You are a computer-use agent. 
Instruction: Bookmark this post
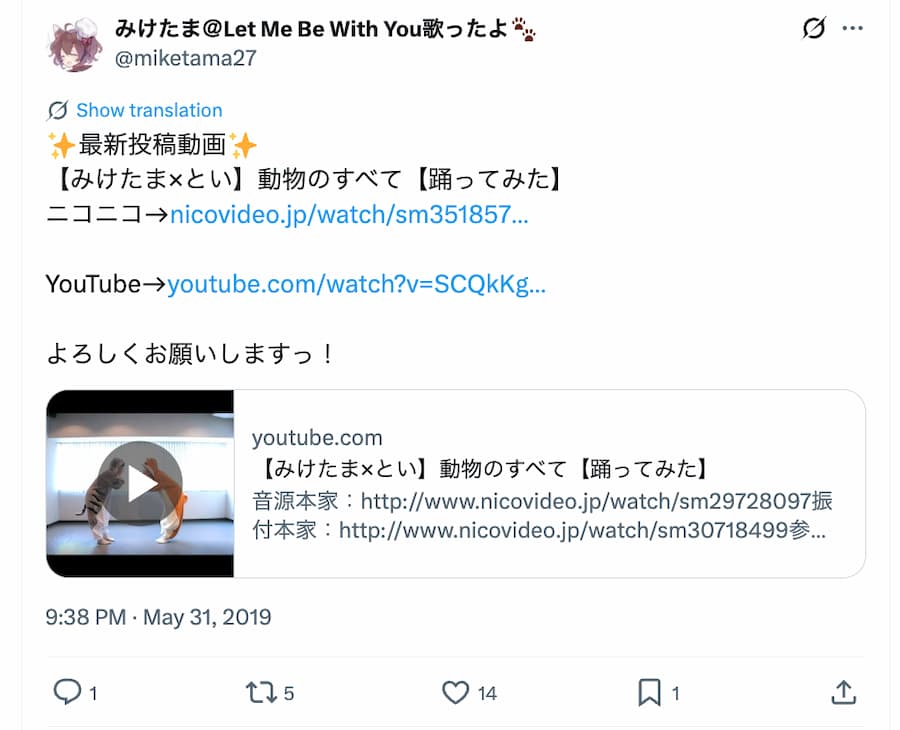coord(649,692)
